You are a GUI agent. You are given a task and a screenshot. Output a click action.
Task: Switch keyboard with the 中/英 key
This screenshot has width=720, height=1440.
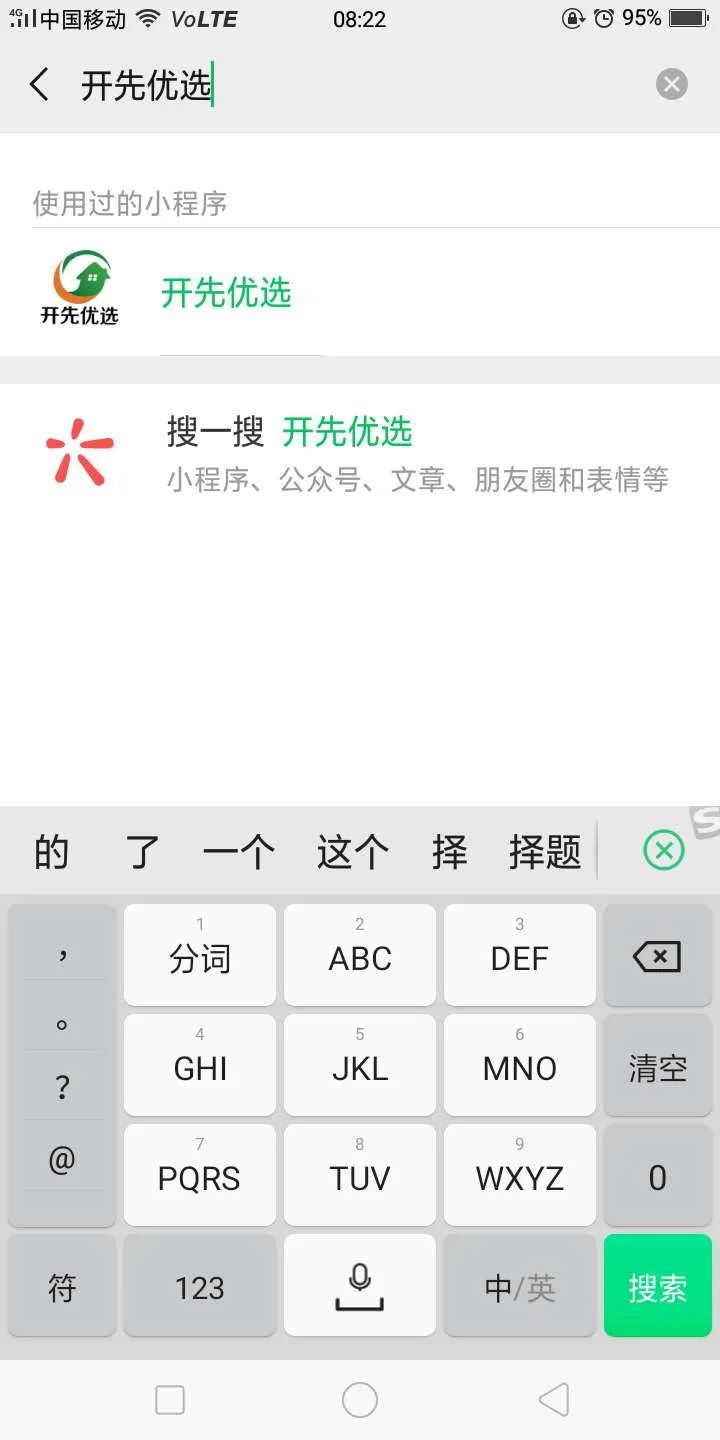[x=519, y=1287]
